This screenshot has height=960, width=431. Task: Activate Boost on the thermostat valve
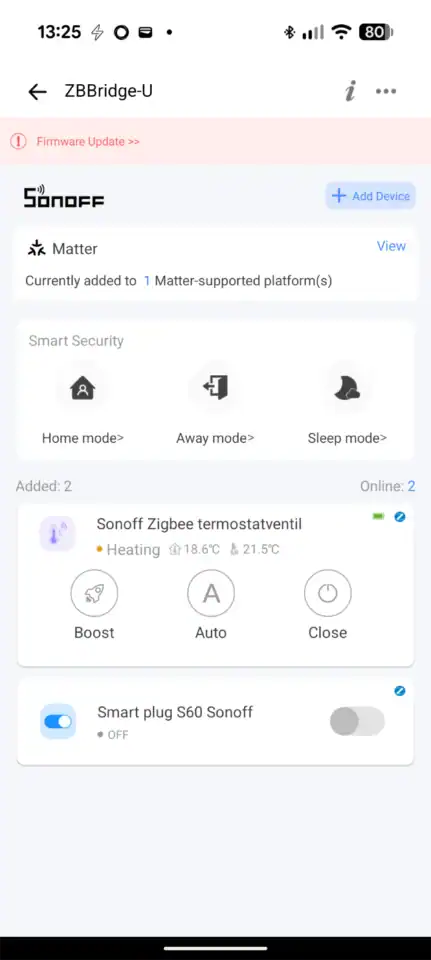(94, 605)
